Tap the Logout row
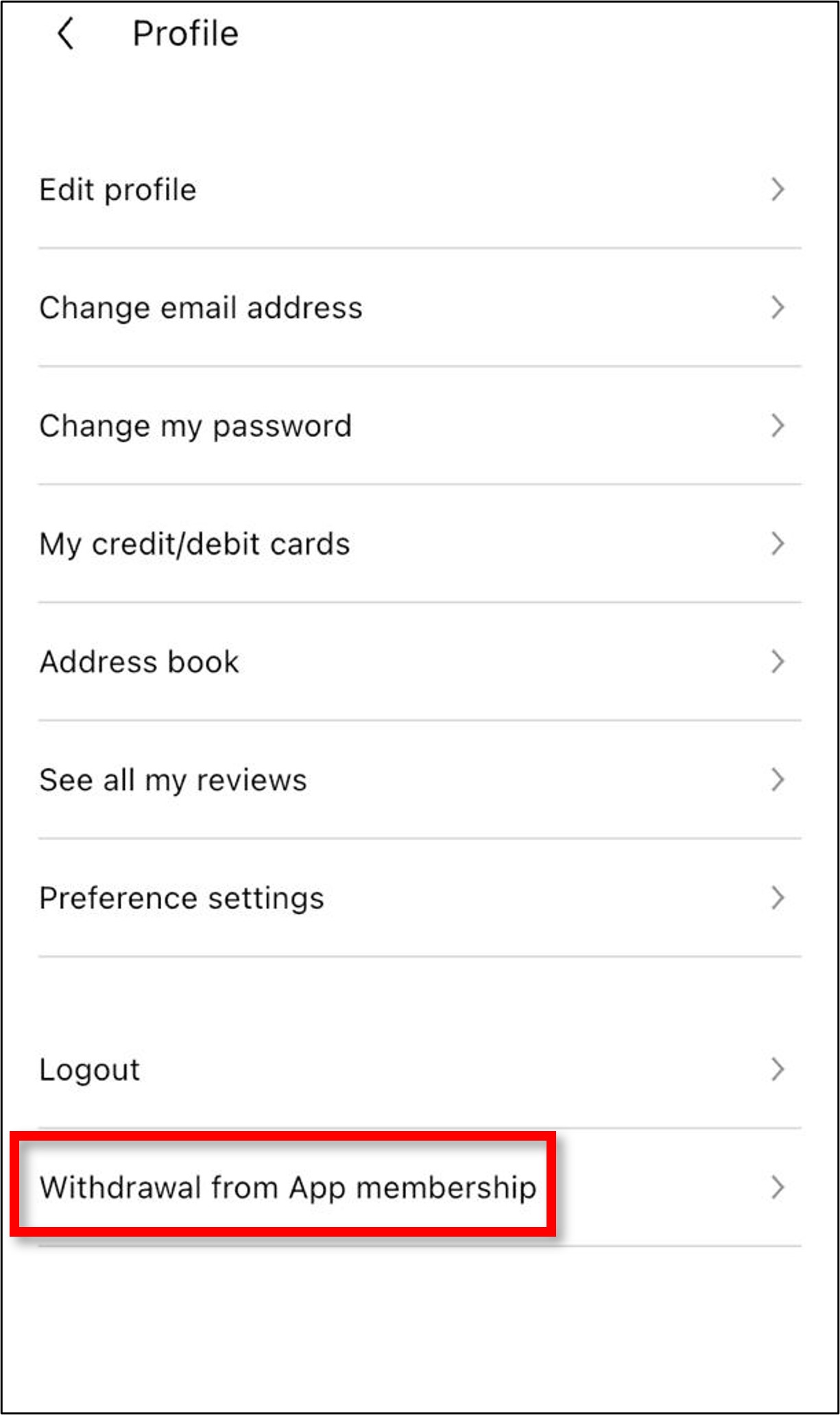This screenshot has height=1415, width=840. pyautogui.click(x=90, y=1069)
